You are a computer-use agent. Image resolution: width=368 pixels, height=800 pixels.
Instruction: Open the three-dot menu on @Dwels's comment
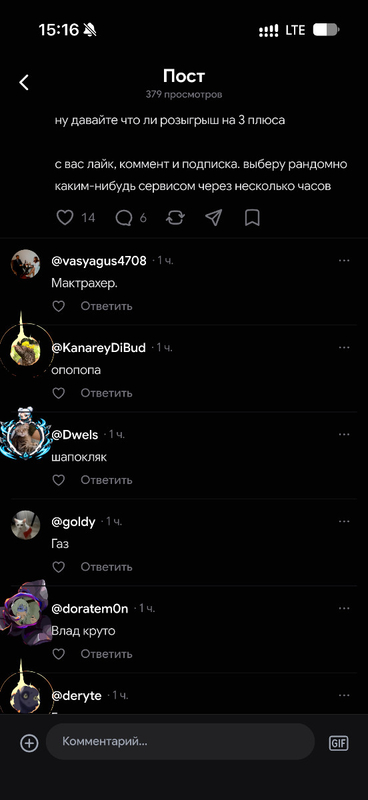(x=345, y=435)
